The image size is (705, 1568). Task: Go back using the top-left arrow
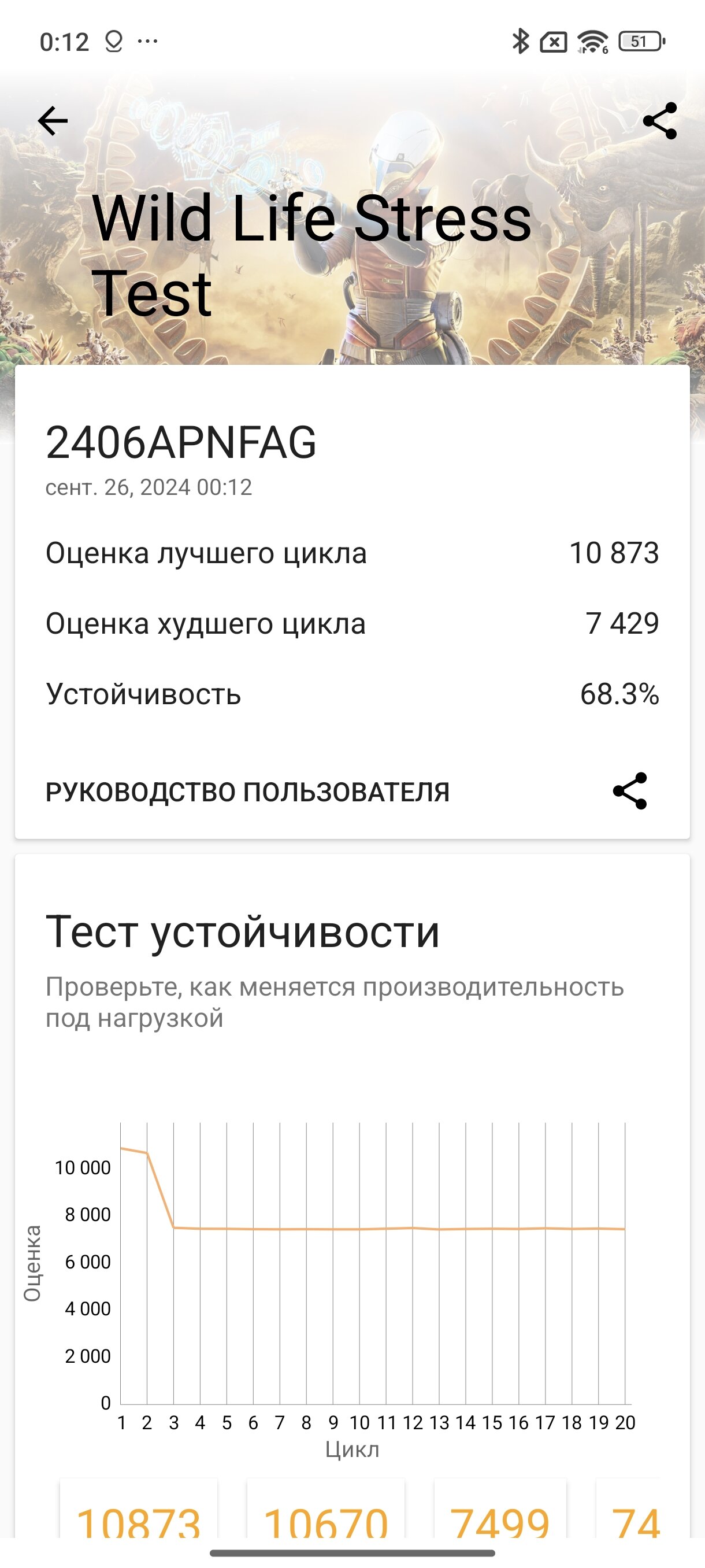pos(53,120)
